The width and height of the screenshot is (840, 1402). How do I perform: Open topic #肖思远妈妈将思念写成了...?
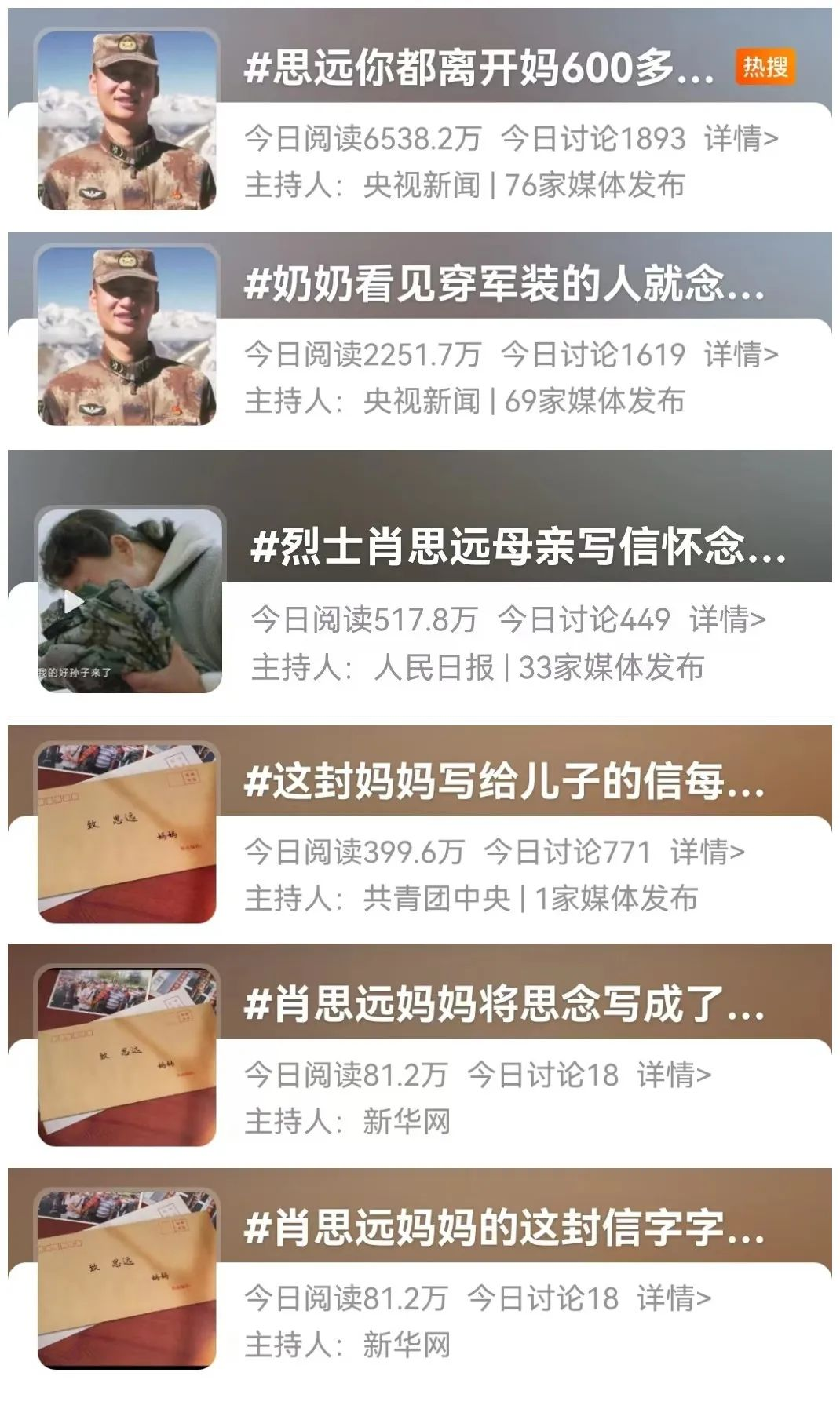point(502,1013)
